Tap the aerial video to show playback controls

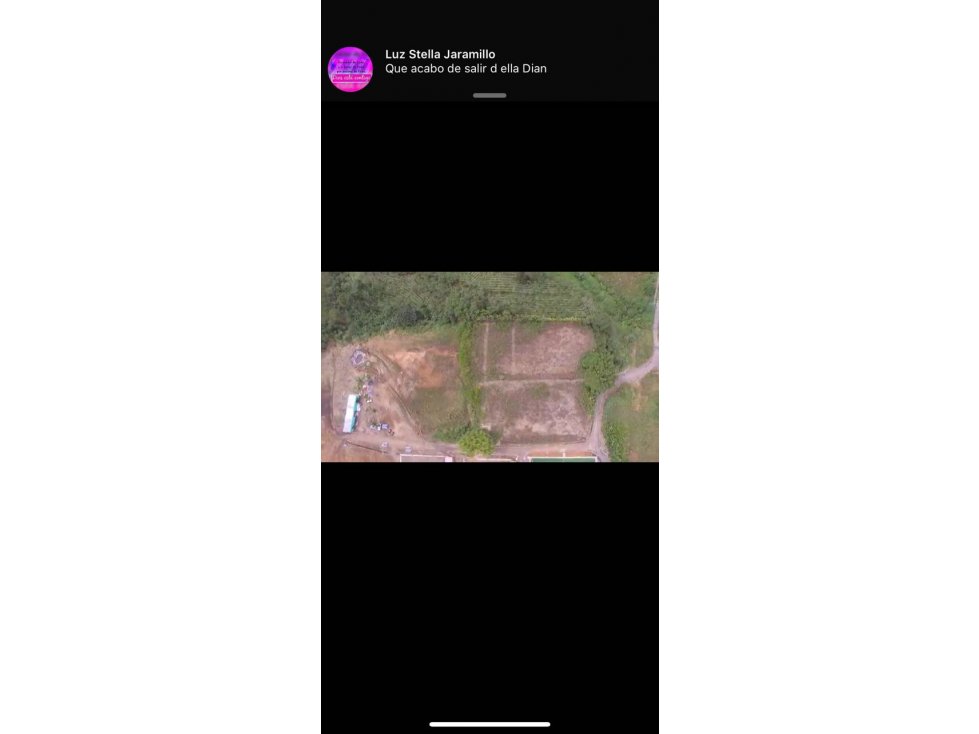coord(489,366)
